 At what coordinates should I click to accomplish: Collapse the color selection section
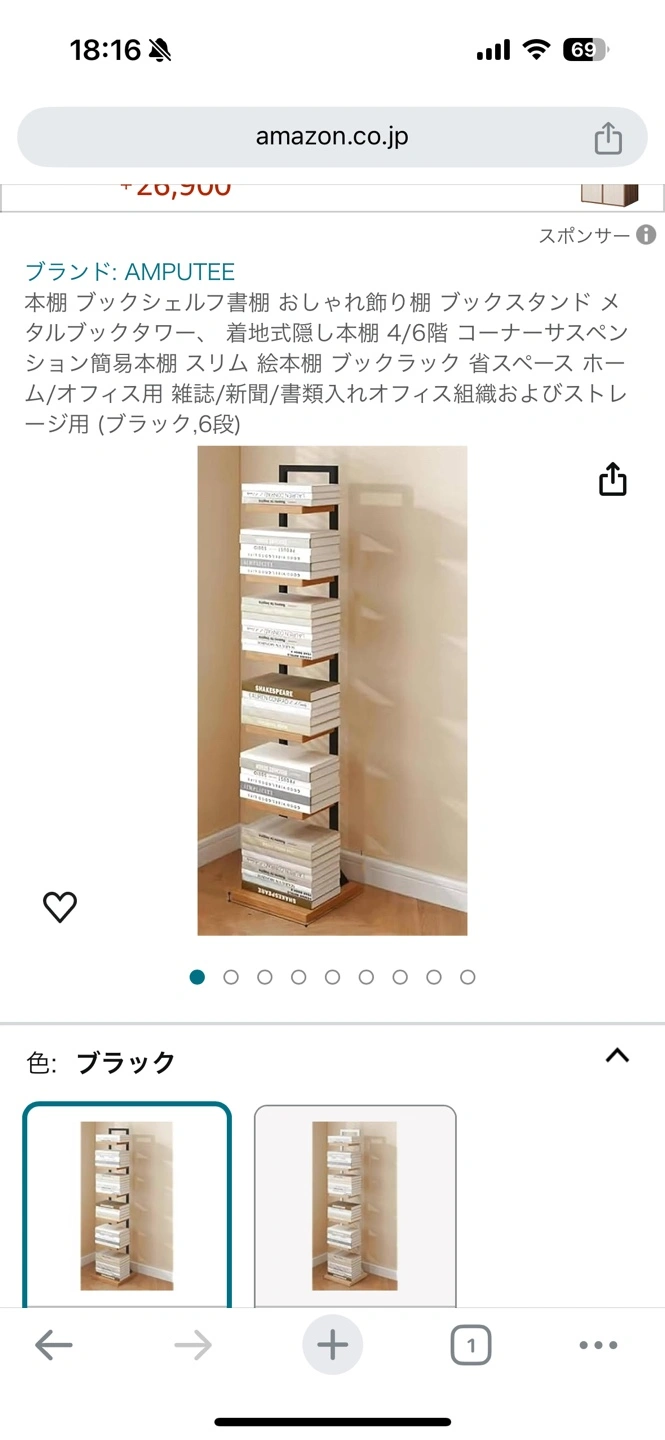click(617, 1056)
